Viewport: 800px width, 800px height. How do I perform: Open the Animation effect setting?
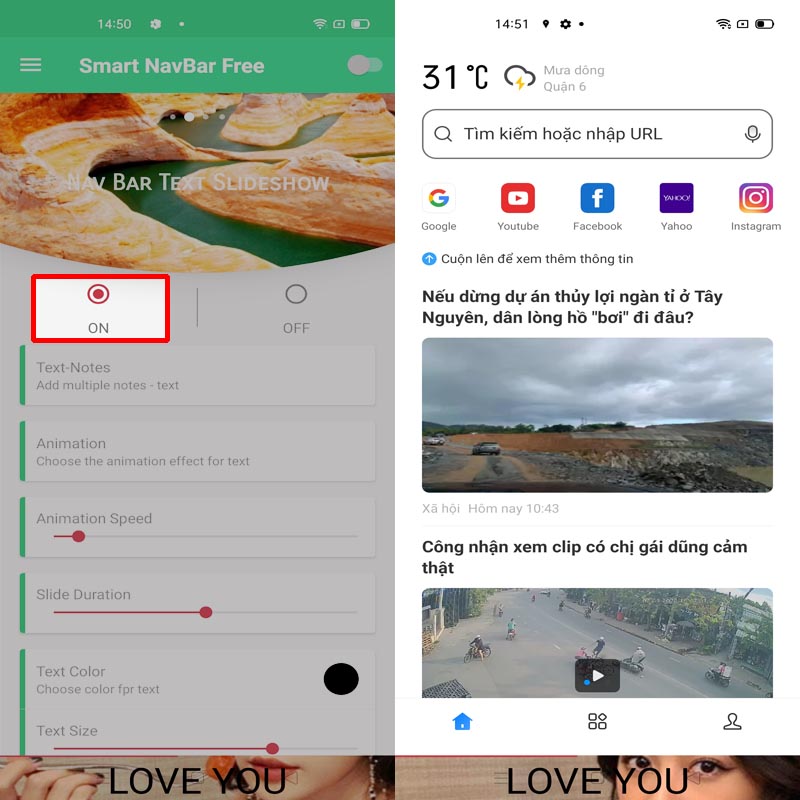click(x=198, y=451)
